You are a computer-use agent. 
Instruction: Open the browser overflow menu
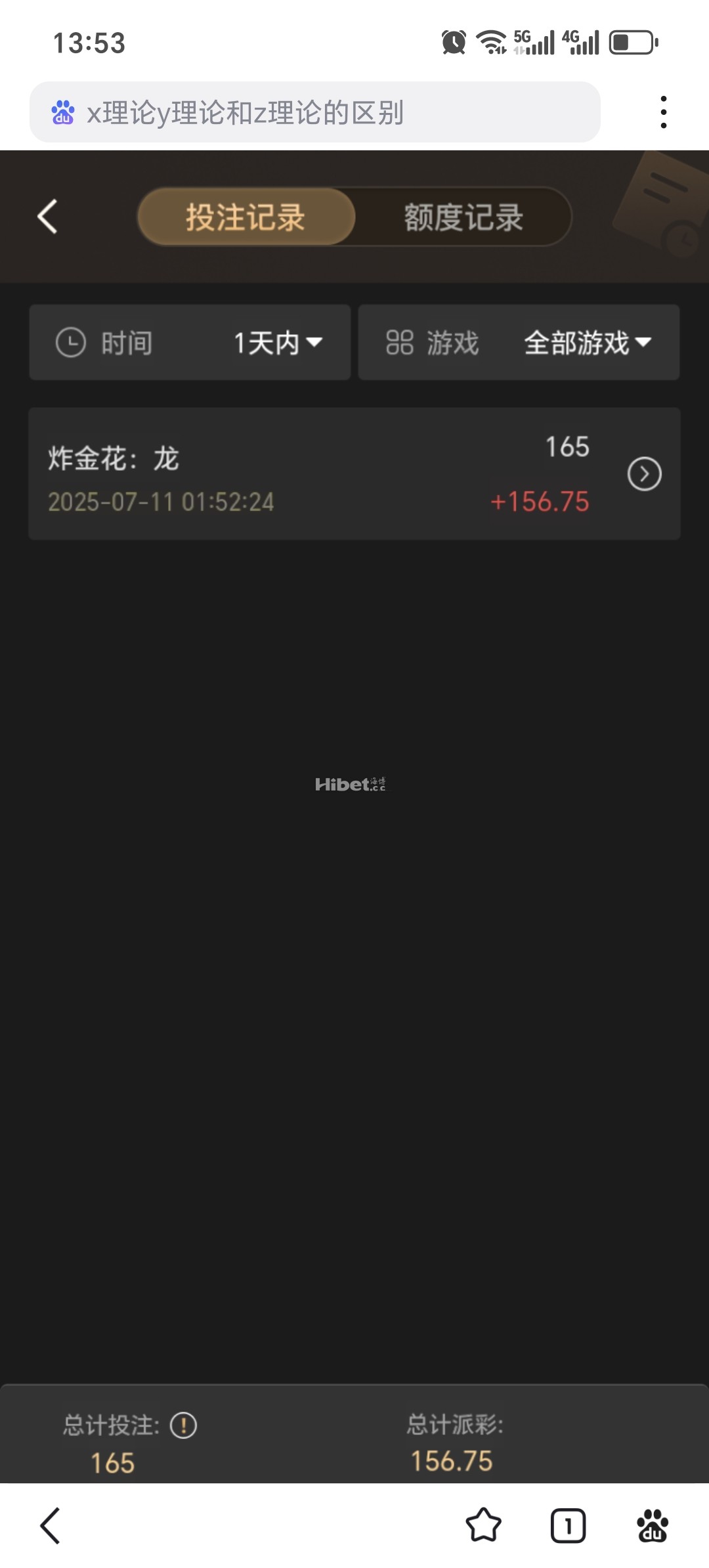(664, 112)
